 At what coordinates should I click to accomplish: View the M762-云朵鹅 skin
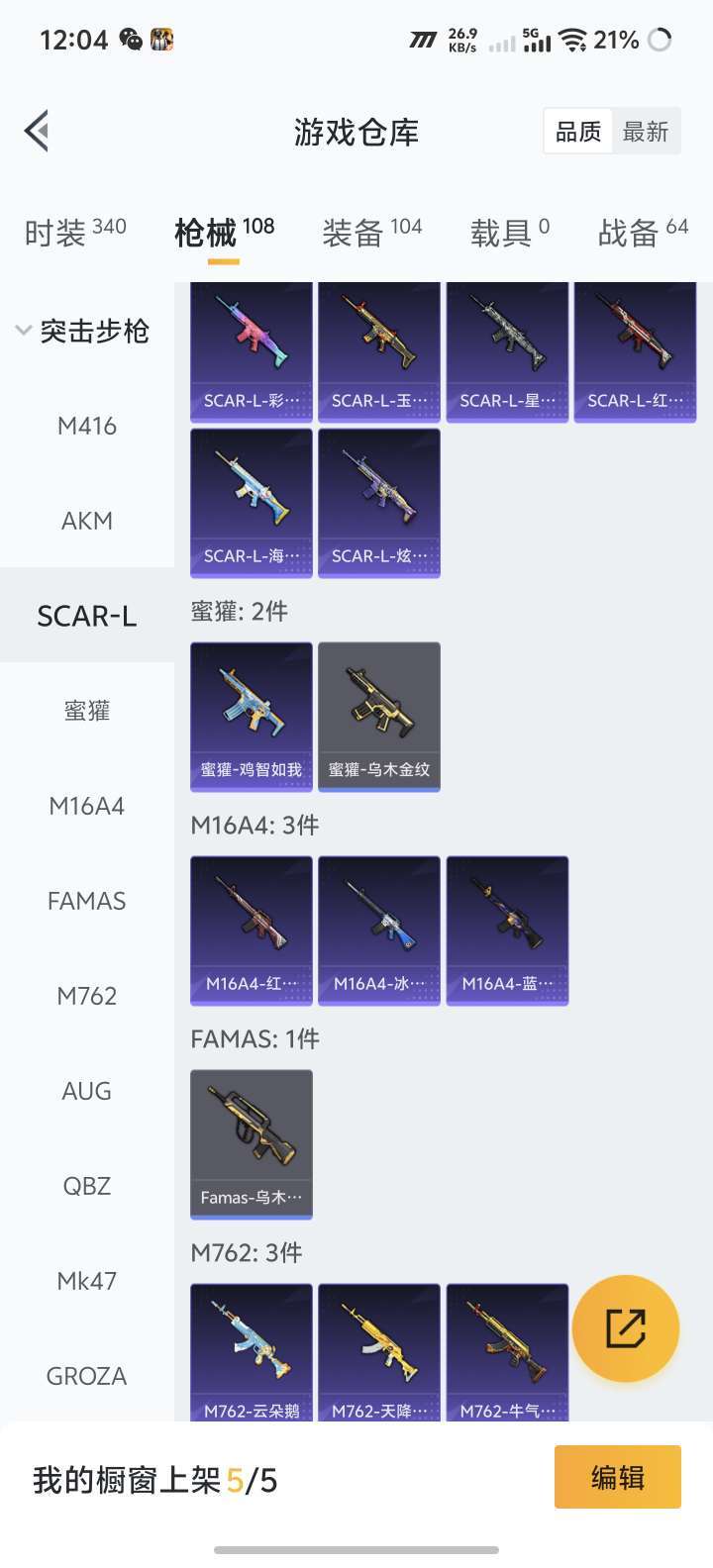(x=252, y=1353)
